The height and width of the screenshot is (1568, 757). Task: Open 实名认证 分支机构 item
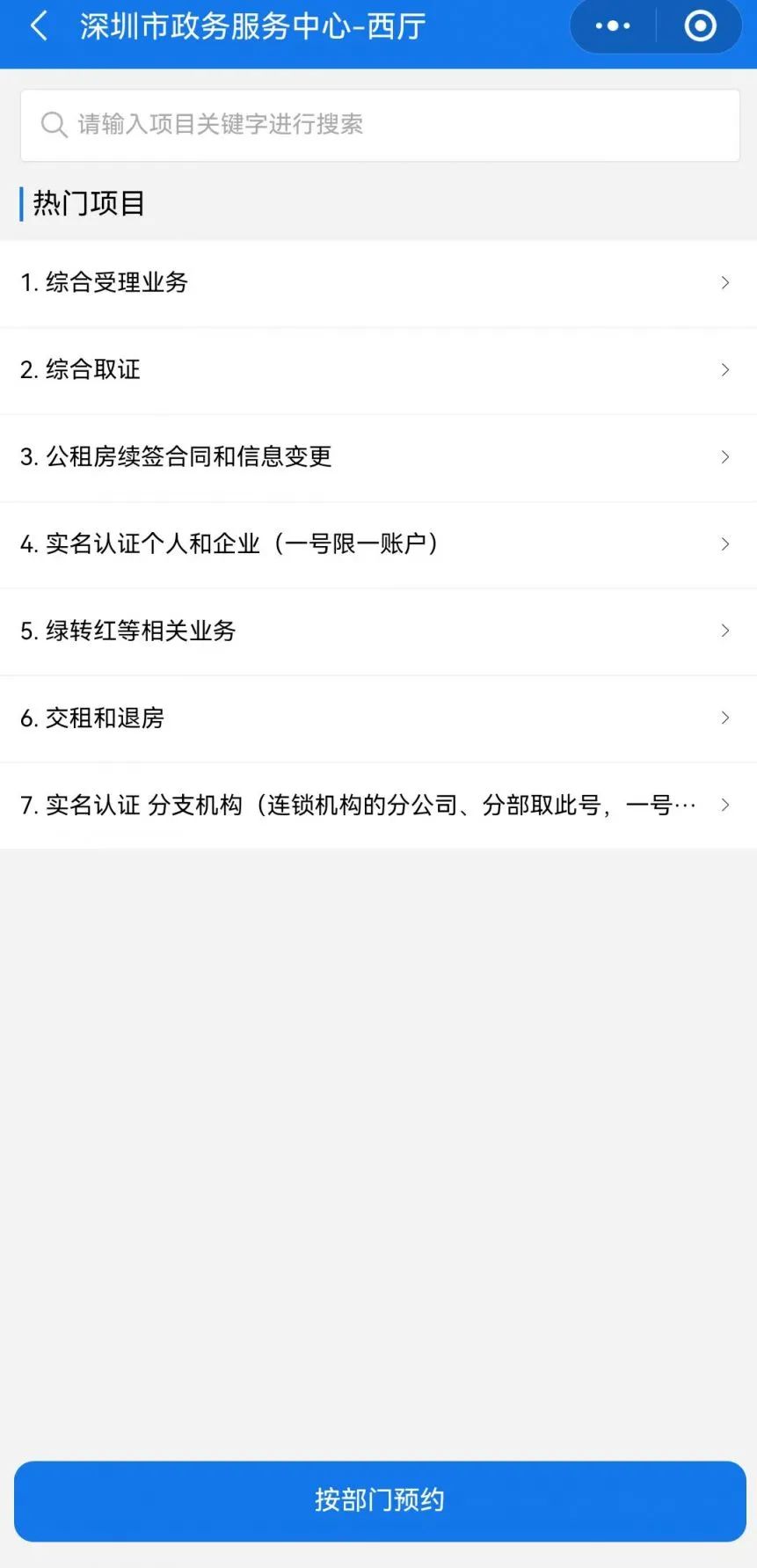coord(378,806)
